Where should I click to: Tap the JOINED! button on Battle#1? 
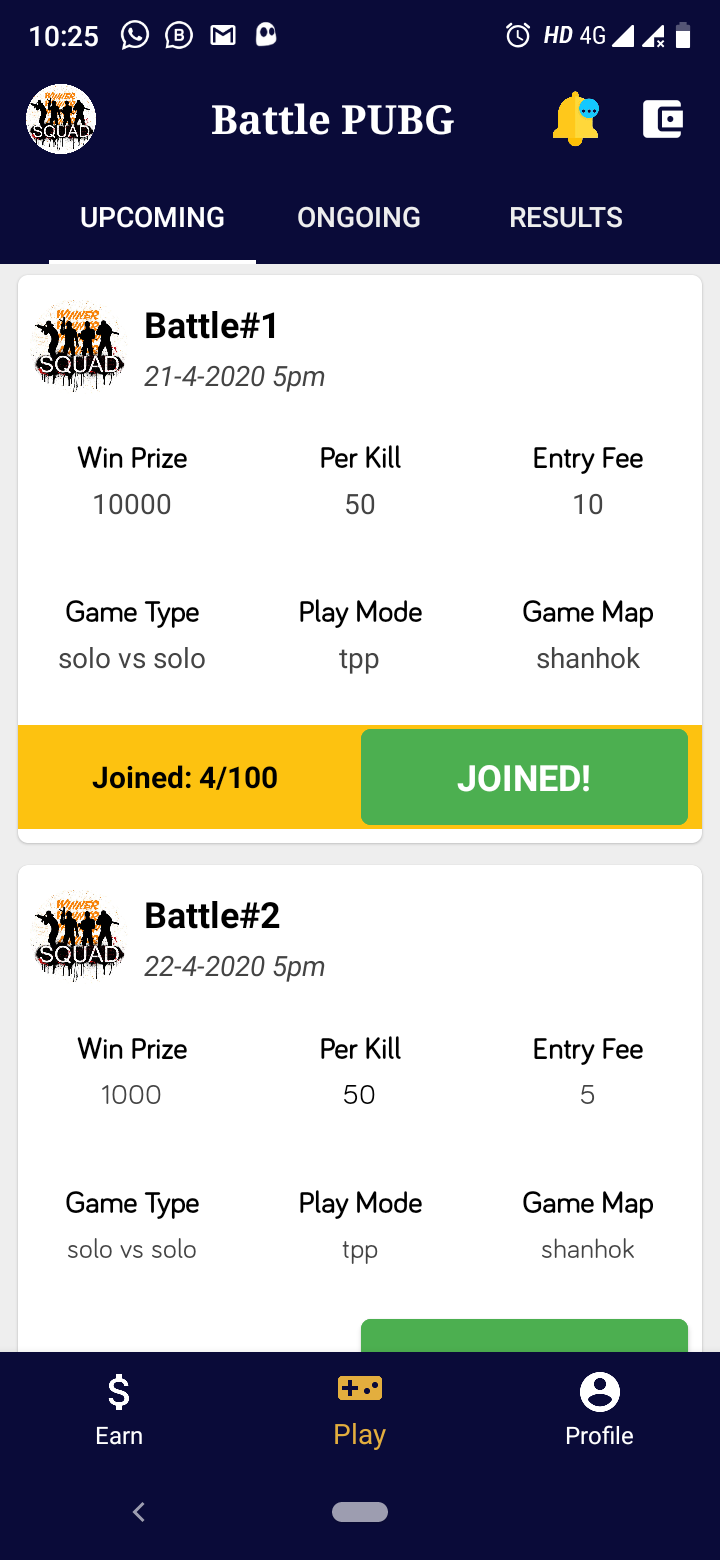click(x=524, y=778)
